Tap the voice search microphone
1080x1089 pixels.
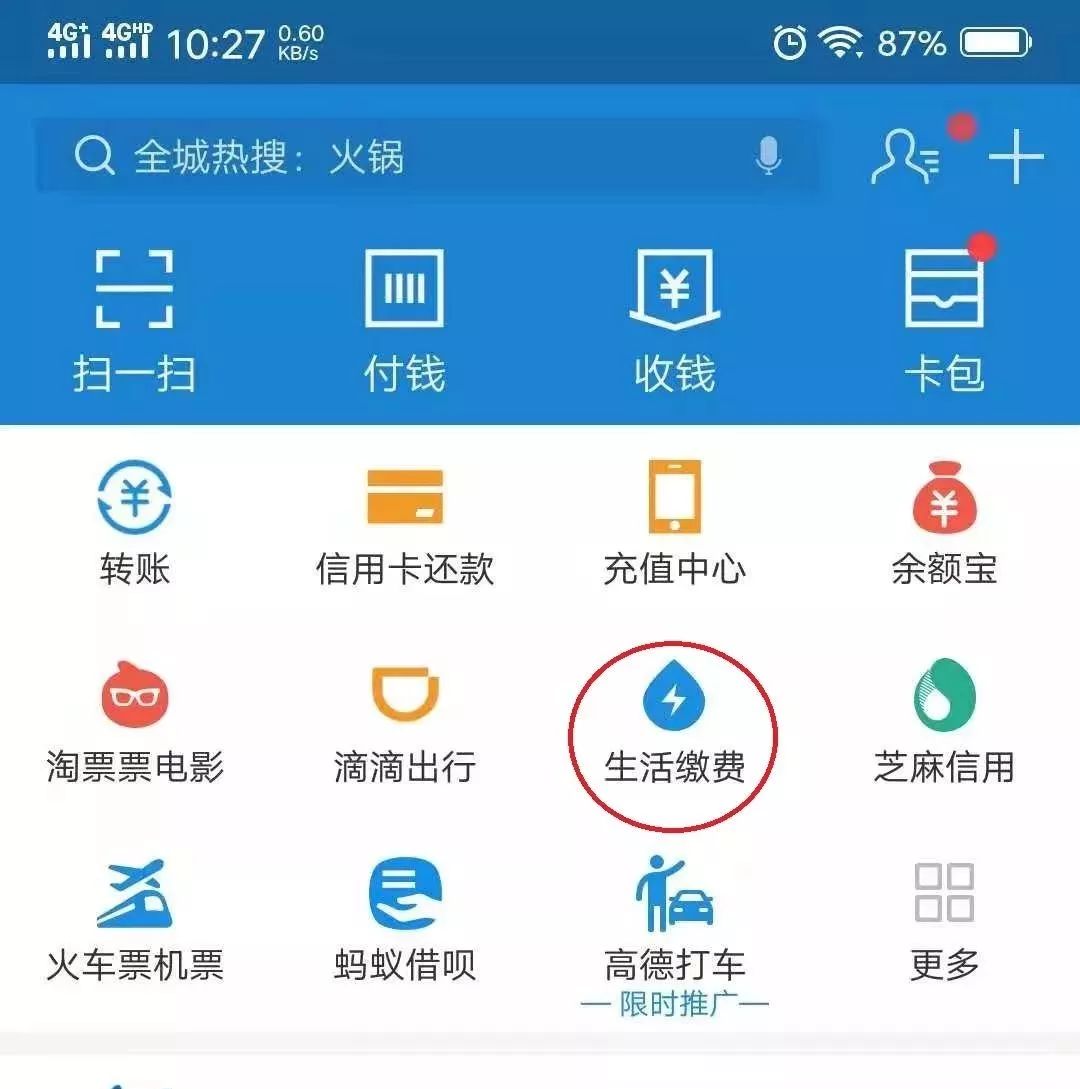pyautogui.click(x=766, y=155)
